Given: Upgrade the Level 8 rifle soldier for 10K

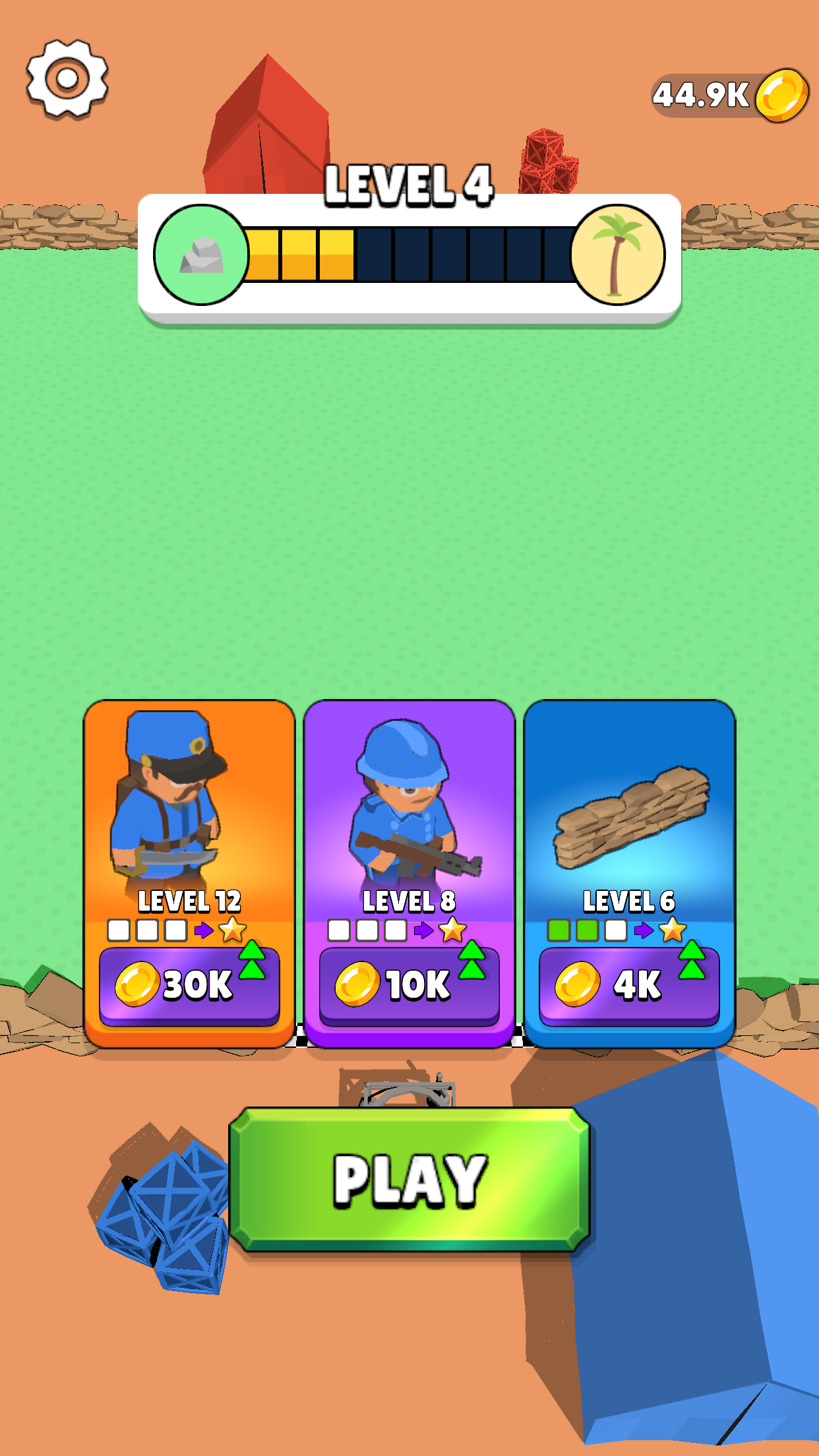Looking at the screenshot, I should 409,986.
